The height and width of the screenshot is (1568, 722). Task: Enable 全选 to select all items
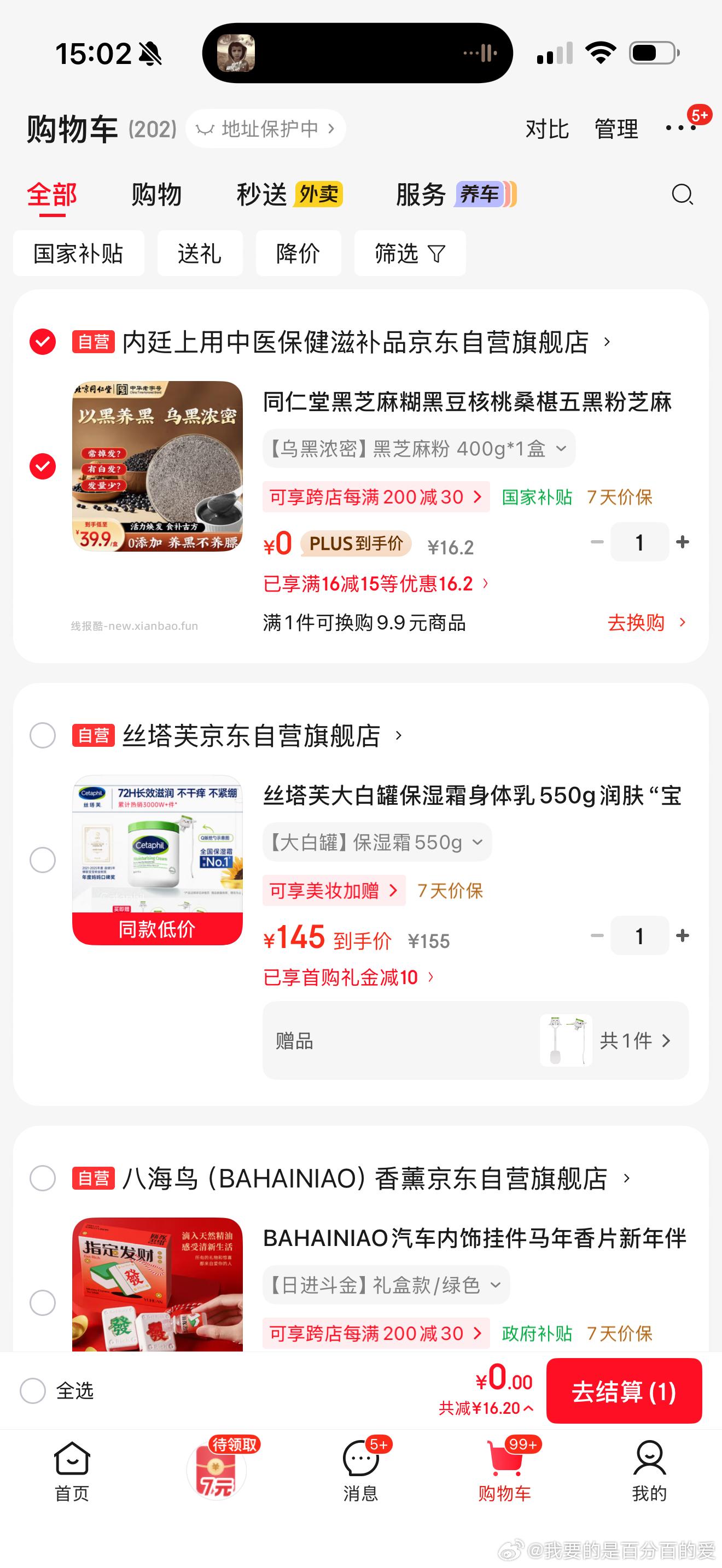(x=34, y=1391)
